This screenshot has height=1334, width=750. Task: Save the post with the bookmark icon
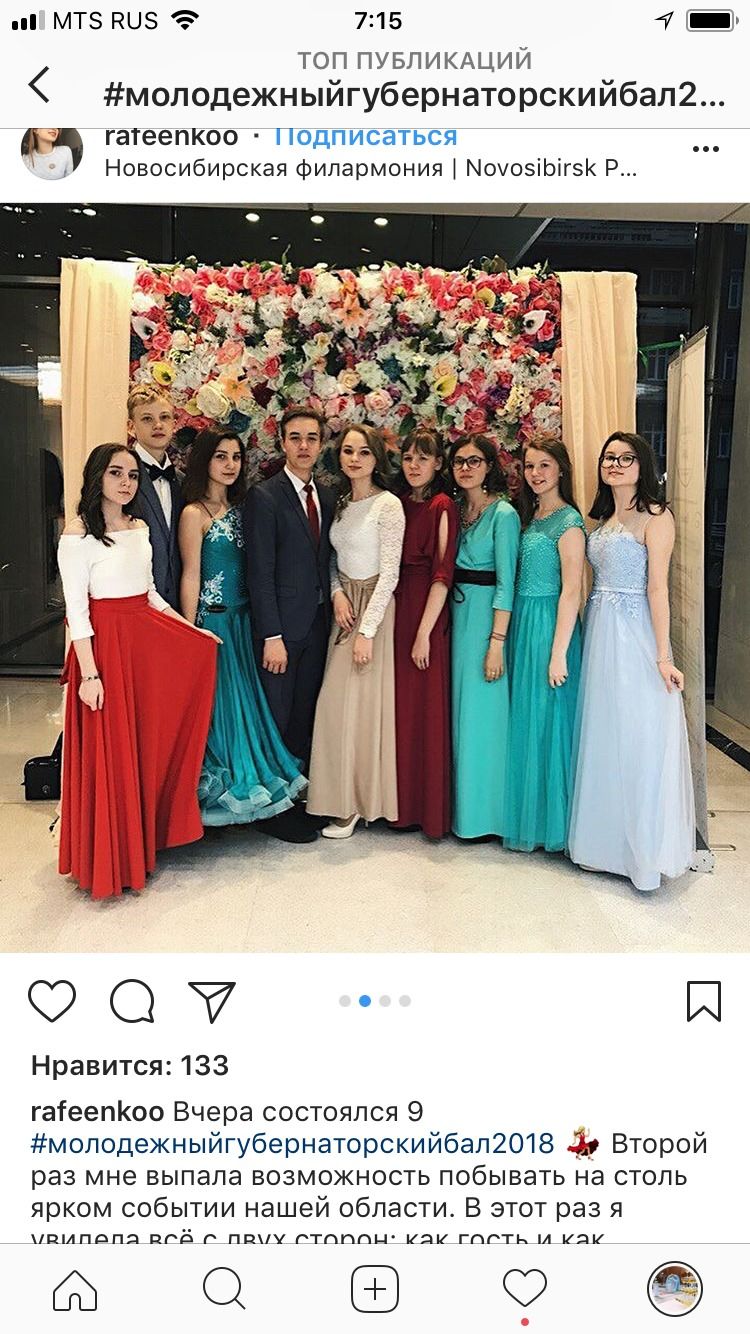tap(704, 1000)
